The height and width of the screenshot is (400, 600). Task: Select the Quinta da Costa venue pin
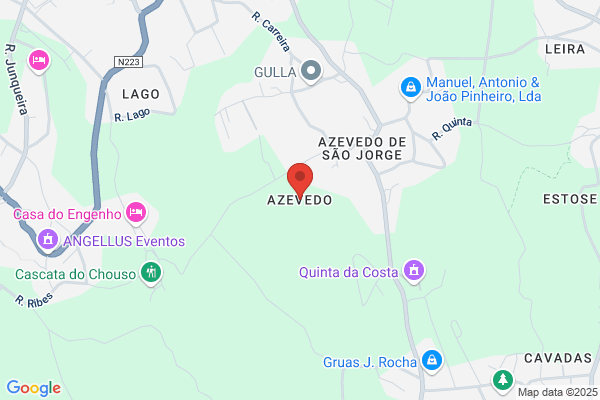[414, 272]
